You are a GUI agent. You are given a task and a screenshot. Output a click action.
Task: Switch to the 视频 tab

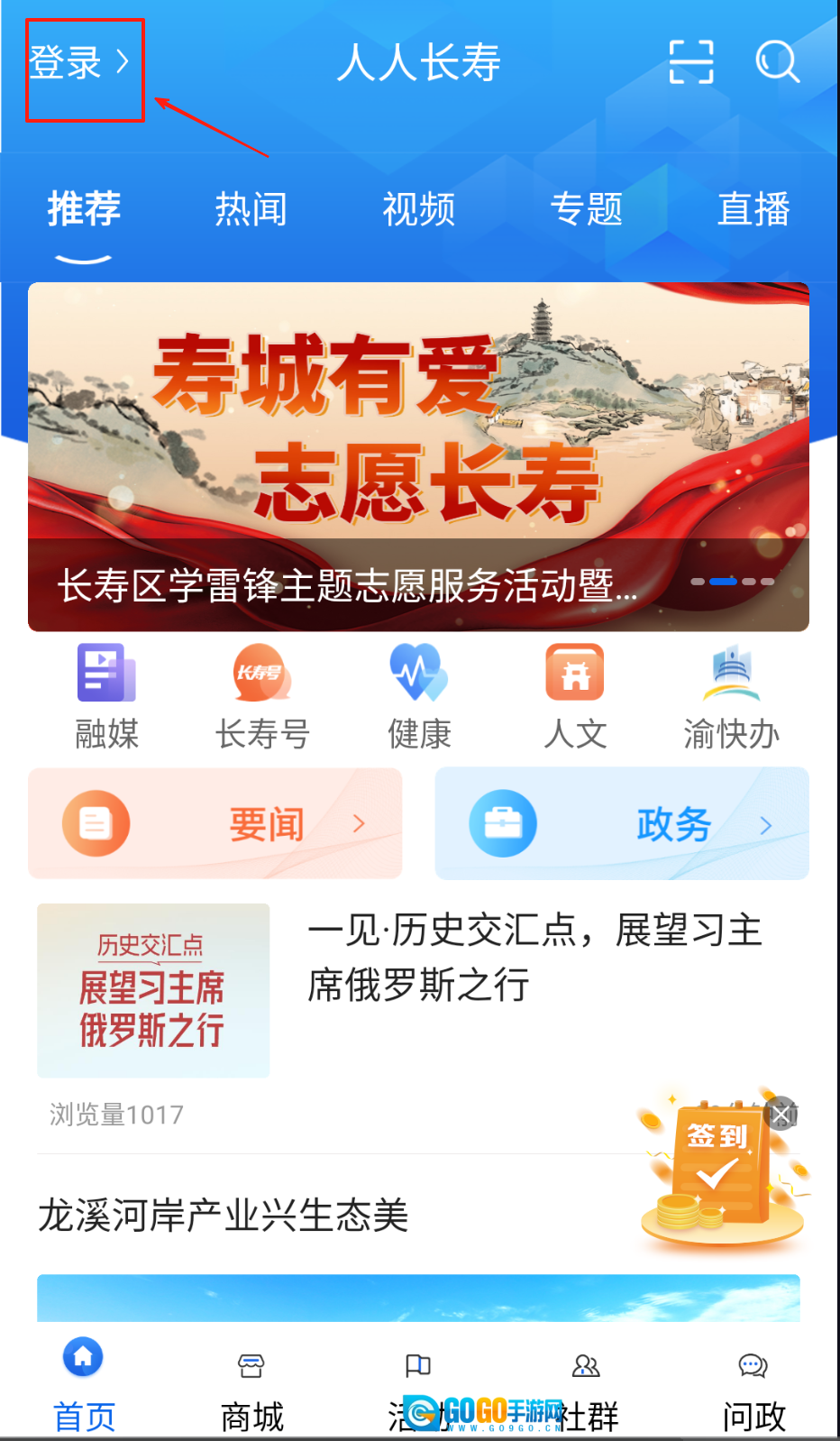[x=418, y=209]
